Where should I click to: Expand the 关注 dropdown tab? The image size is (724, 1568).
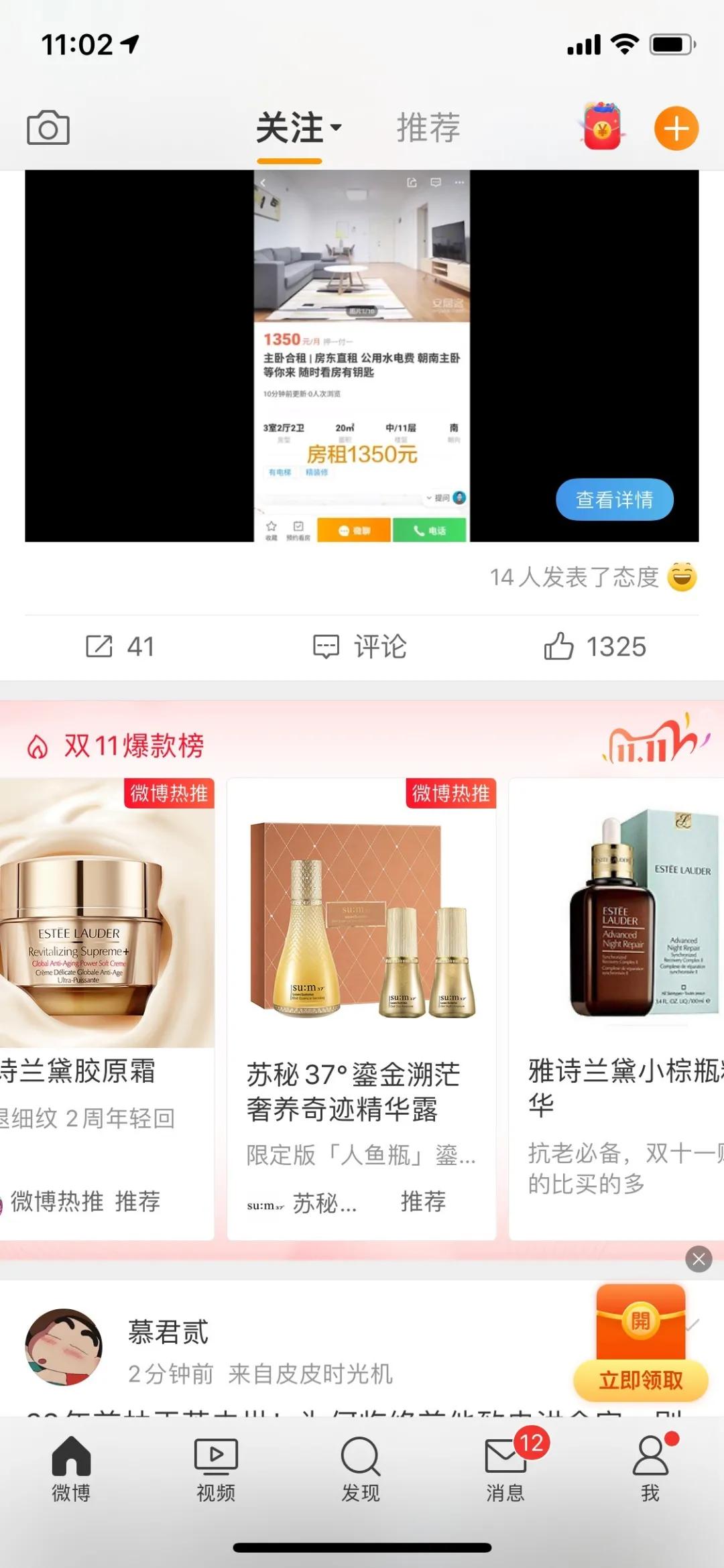(298, 128)
